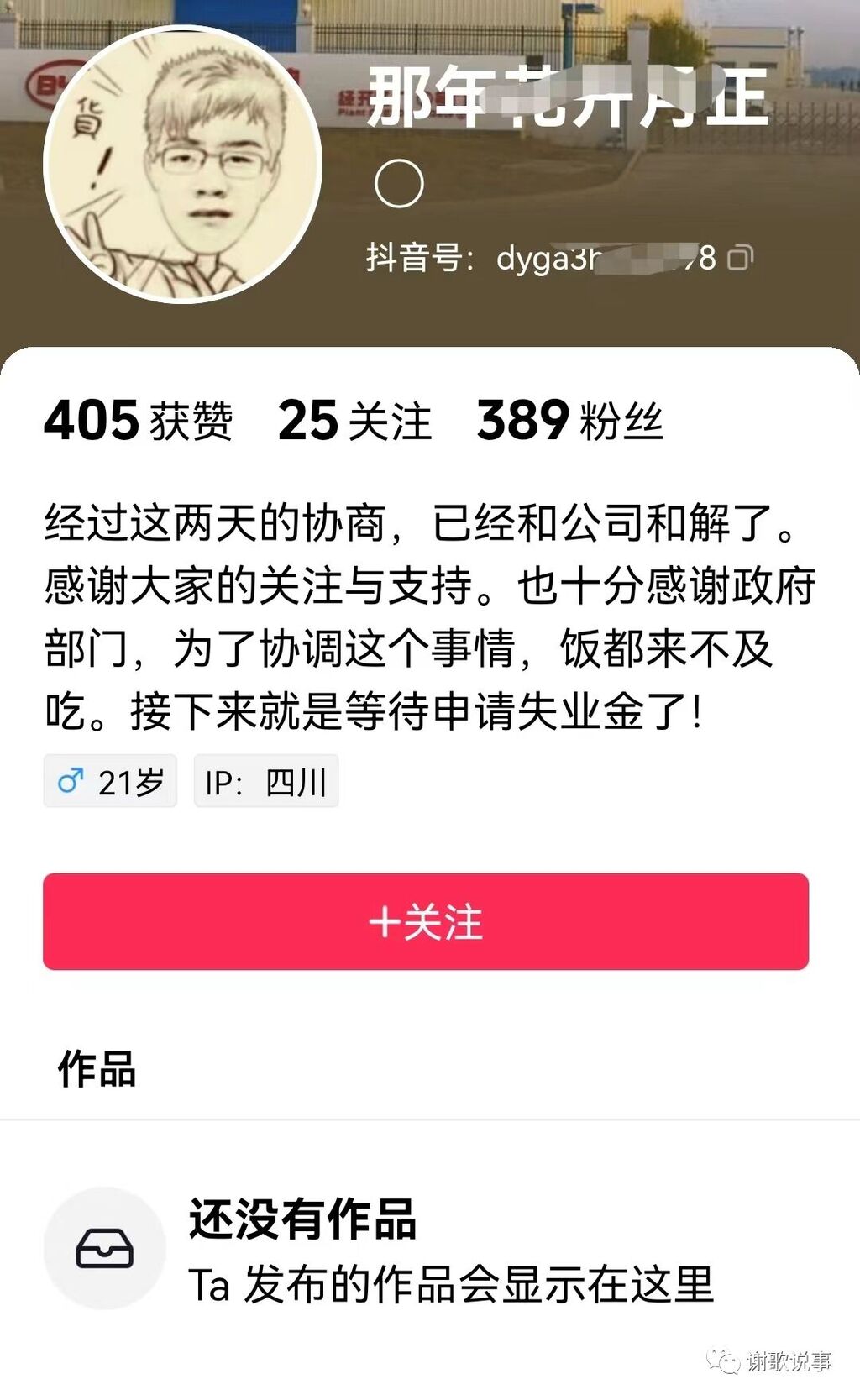Follow this user with +关注 button
Screen dimensions: 860x1400
(x=426, y=921)
